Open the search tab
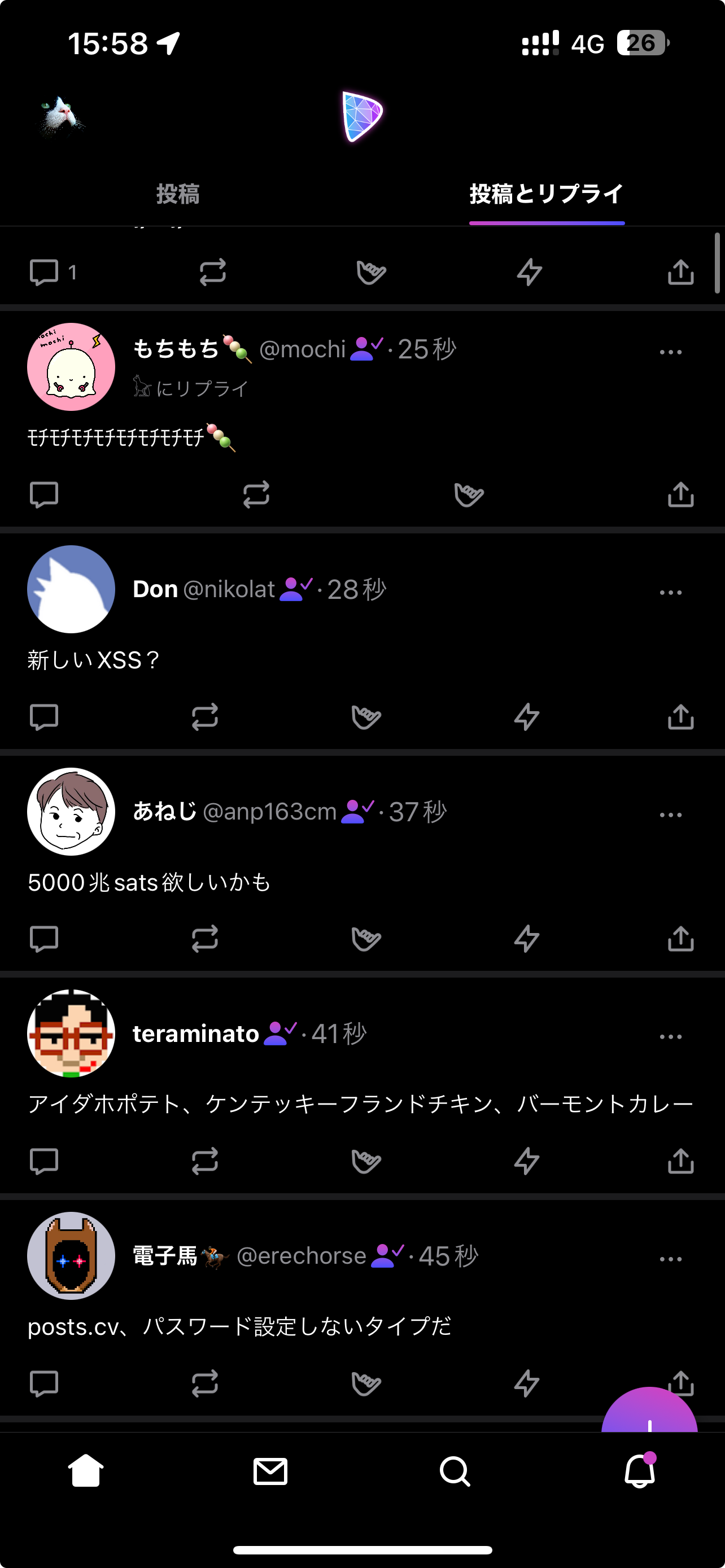 click(455, 1472)
